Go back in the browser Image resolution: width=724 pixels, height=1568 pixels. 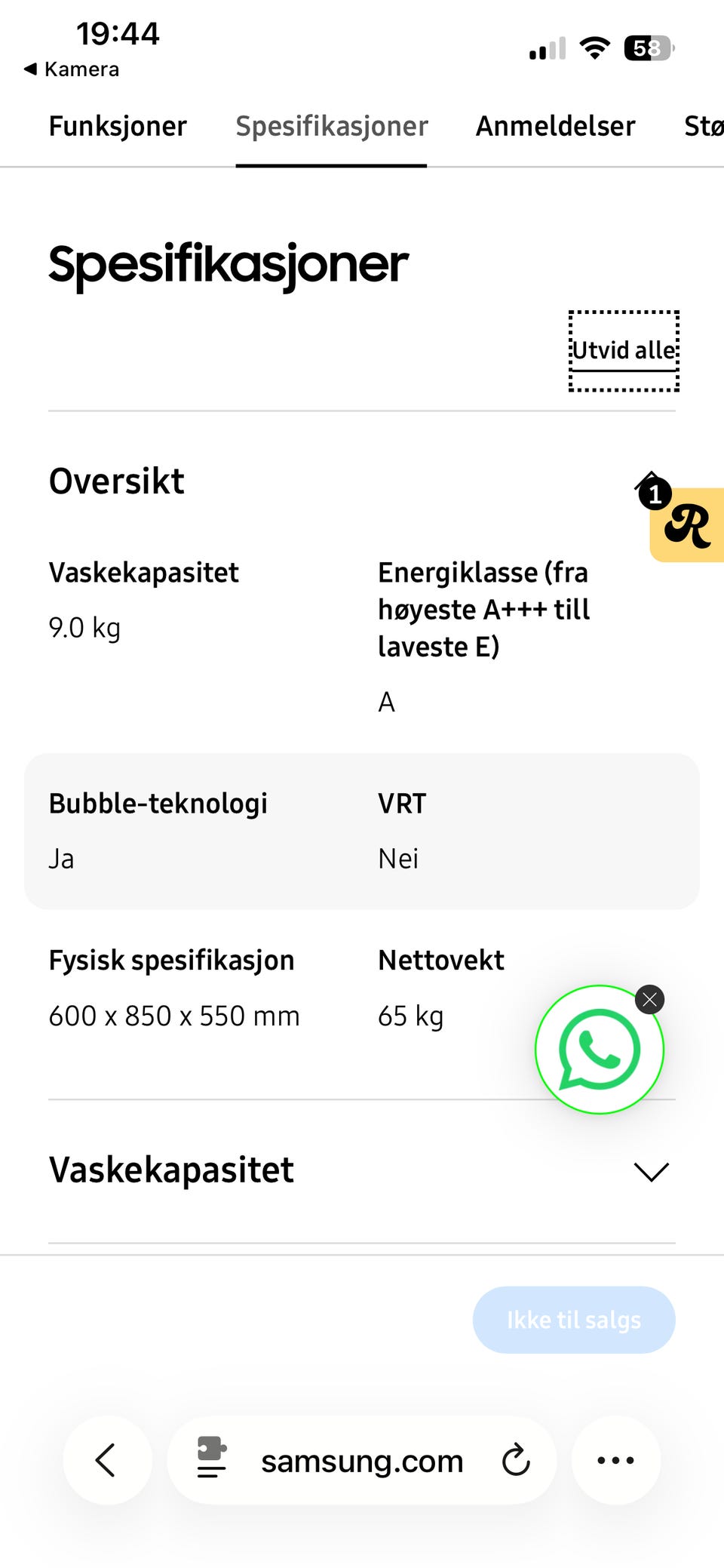click(x=107, y=1460)
